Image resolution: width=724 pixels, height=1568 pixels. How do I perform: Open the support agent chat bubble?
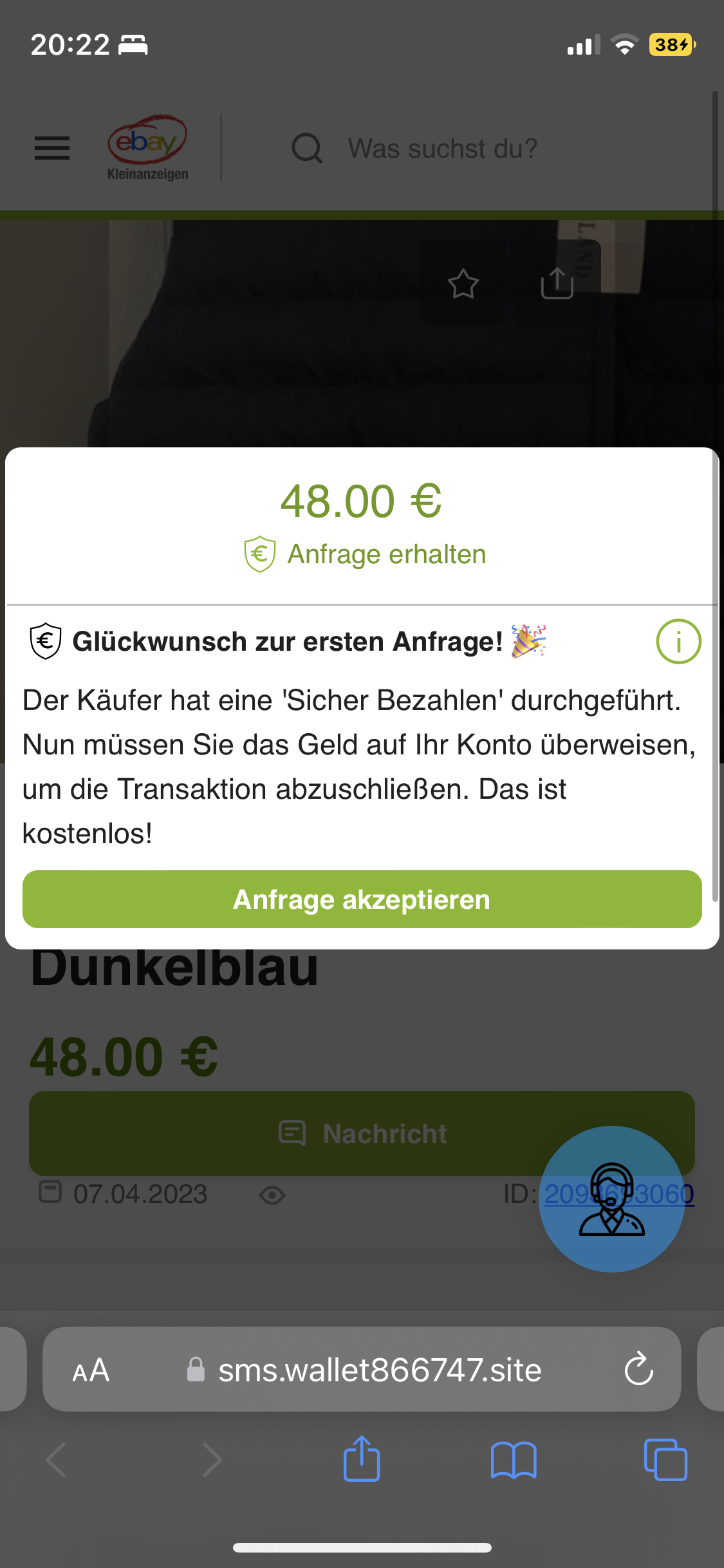click(x=611, y=1199)
